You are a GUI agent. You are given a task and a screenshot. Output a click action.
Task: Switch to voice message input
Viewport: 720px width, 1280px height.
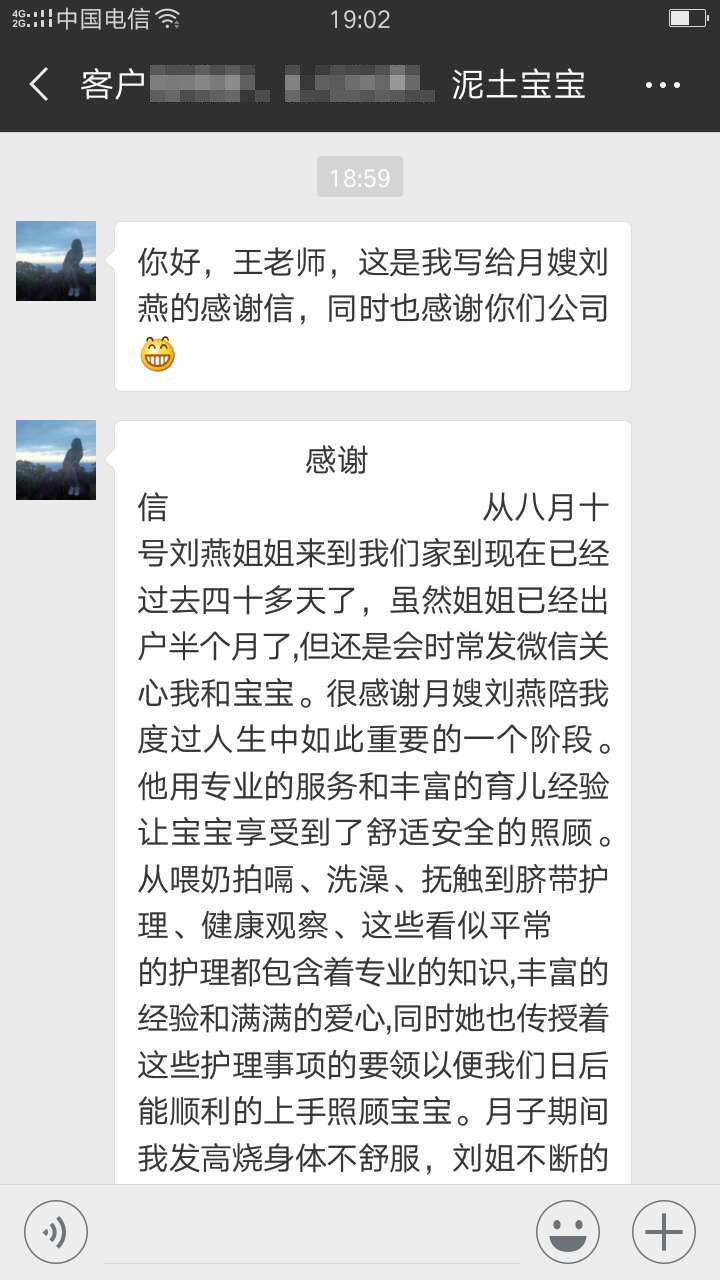point(56,1231)
